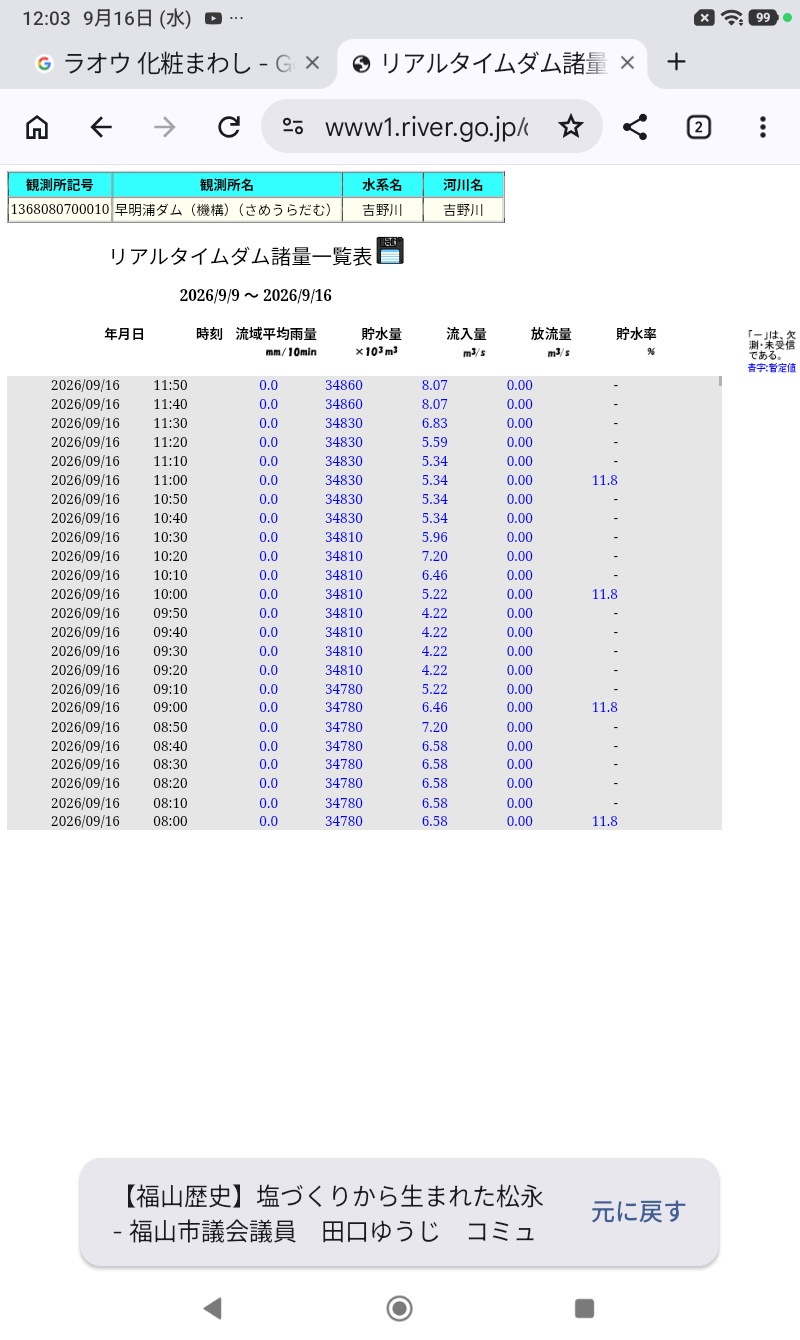
Task: Open site info icon in address bar
Action: [292, 127]
